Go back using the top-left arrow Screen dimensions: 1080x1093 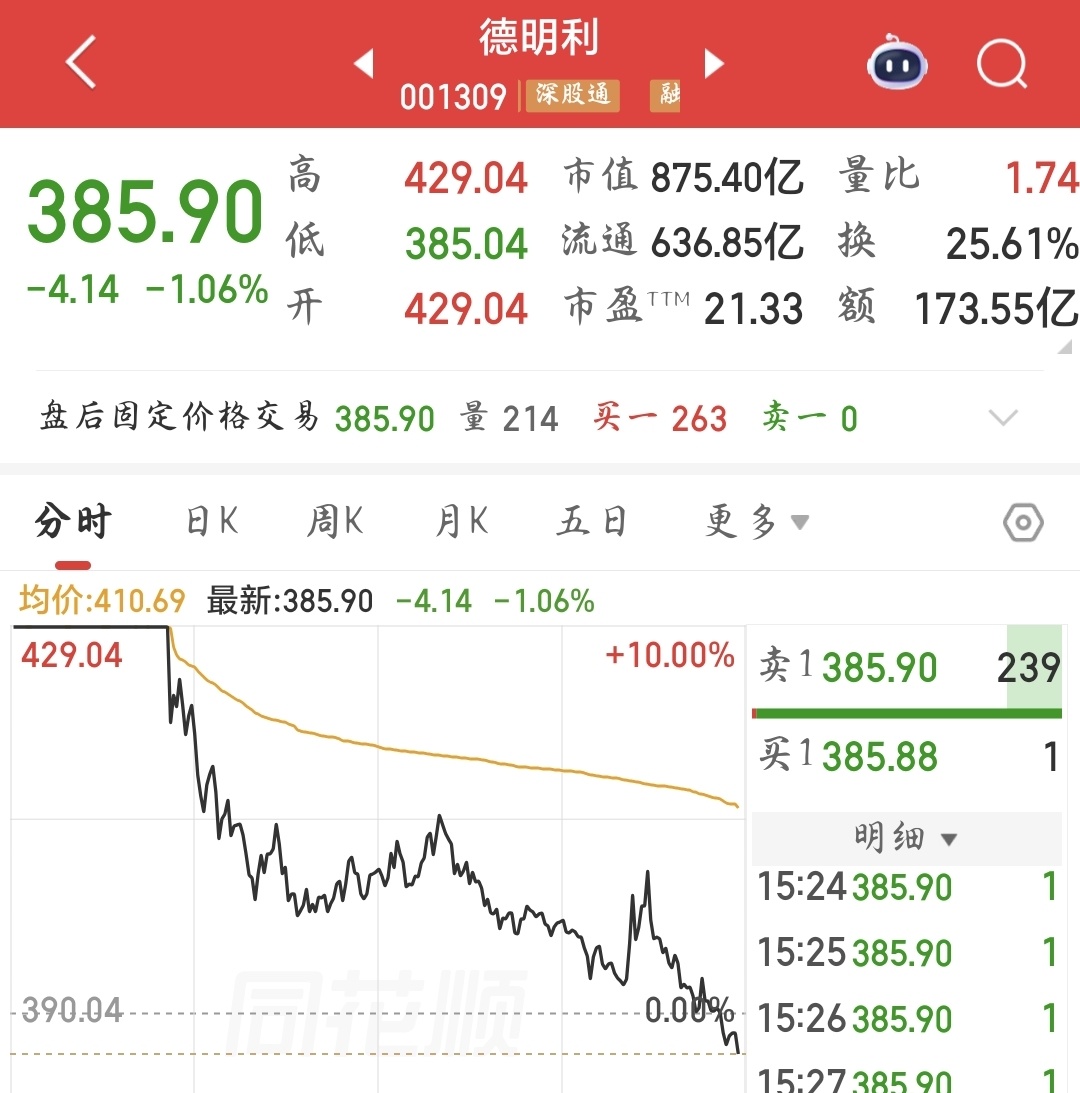(x=81, y=63)
